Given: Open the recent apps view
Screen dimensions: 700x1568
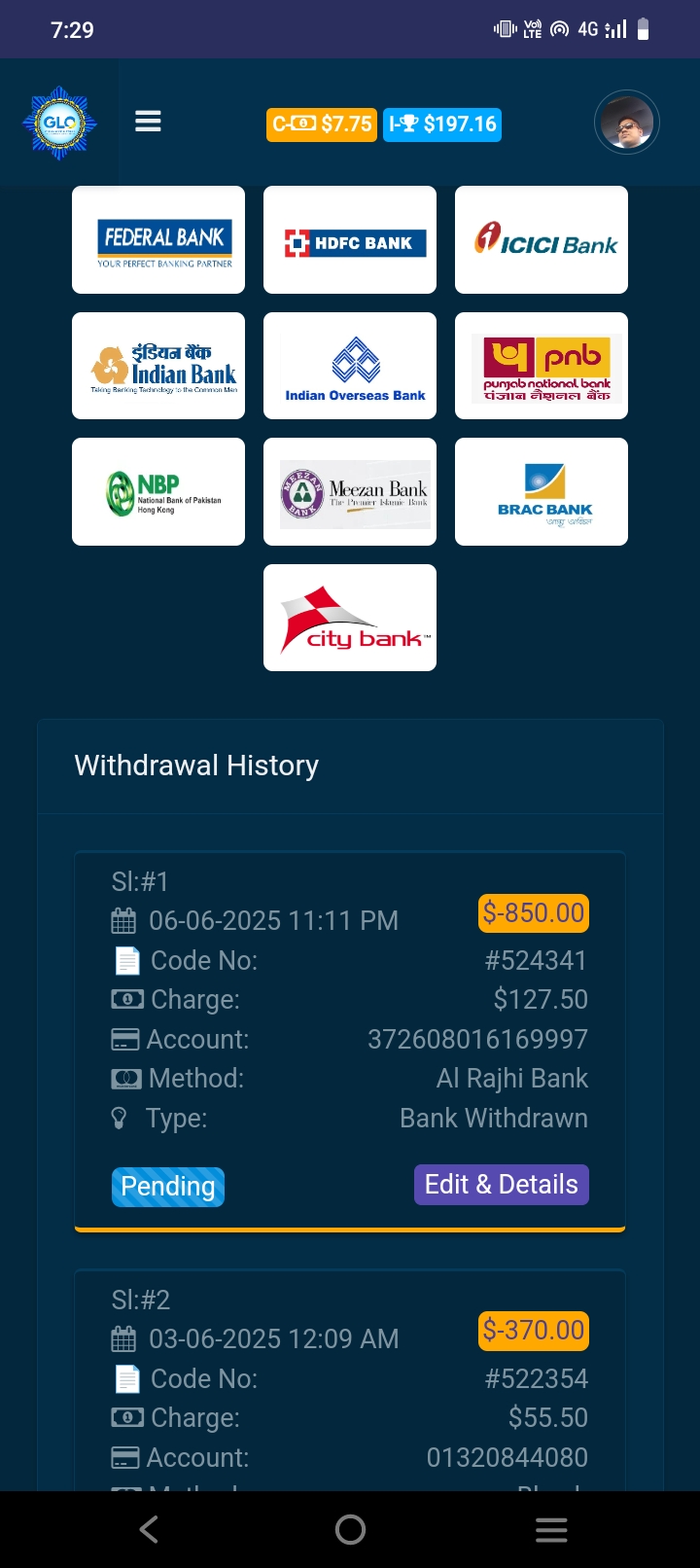Looking at the screenshot, I should [x=551, y=1530].
